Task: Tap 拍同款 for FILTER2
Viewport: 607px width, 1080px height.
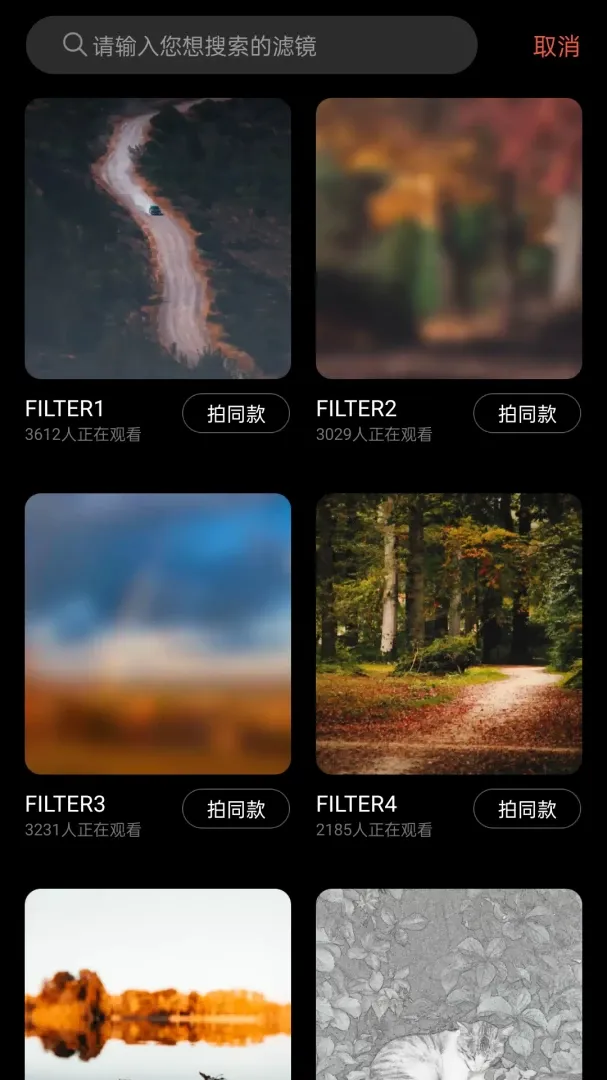Action: click(x=527, y=413)
